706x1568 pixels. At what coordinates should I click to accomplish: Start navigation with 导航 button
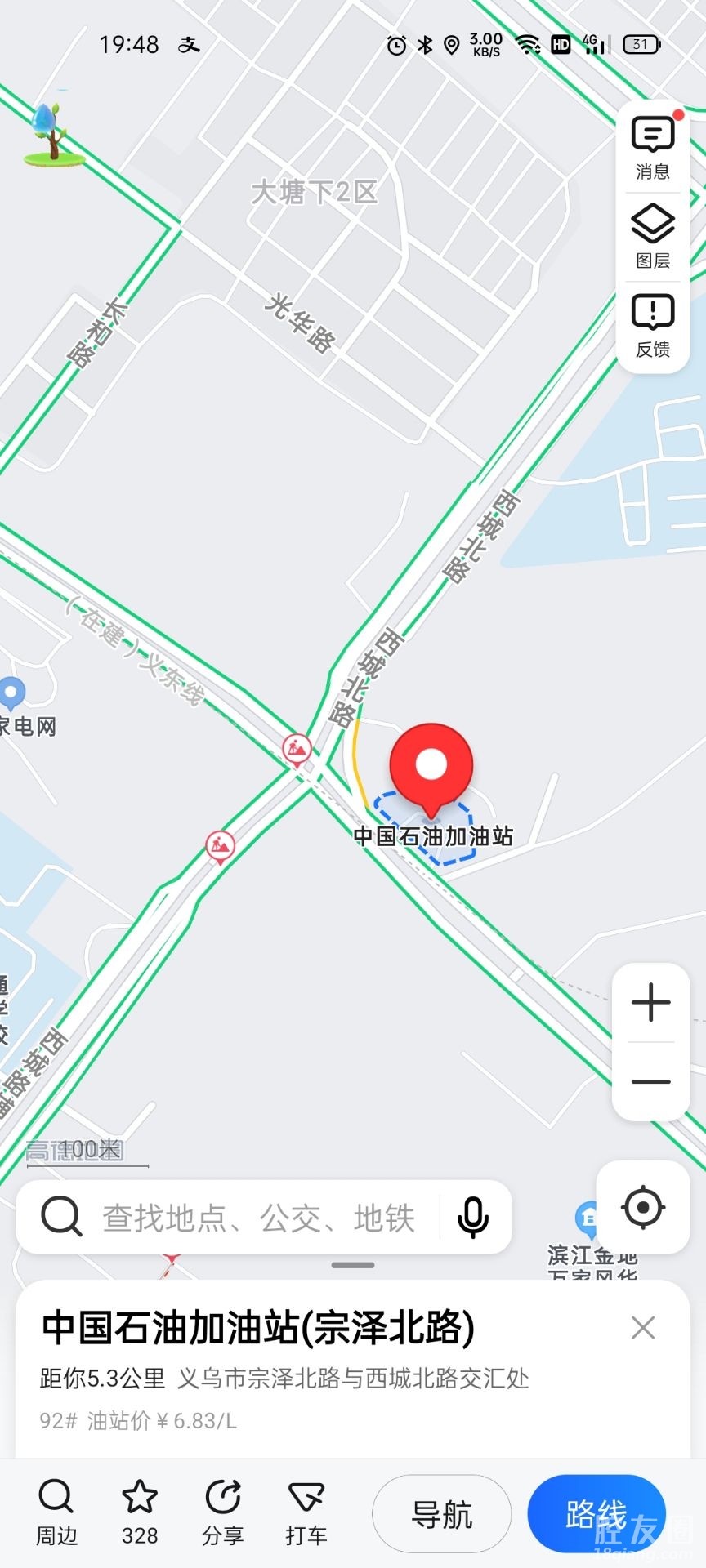click(x=441, y=1514)
